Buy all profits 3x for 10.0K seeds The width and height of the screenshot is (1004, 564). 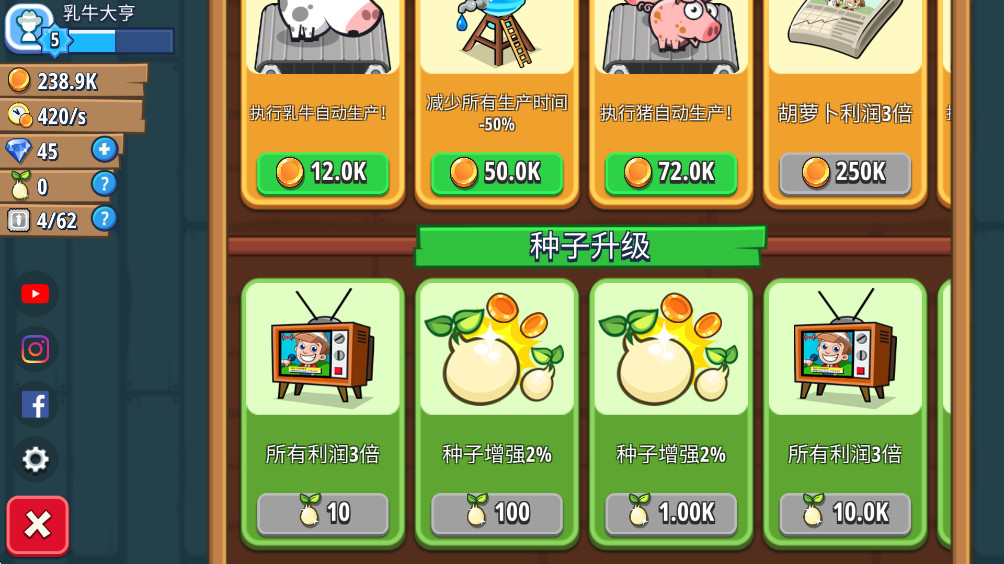tap(845, 513)
